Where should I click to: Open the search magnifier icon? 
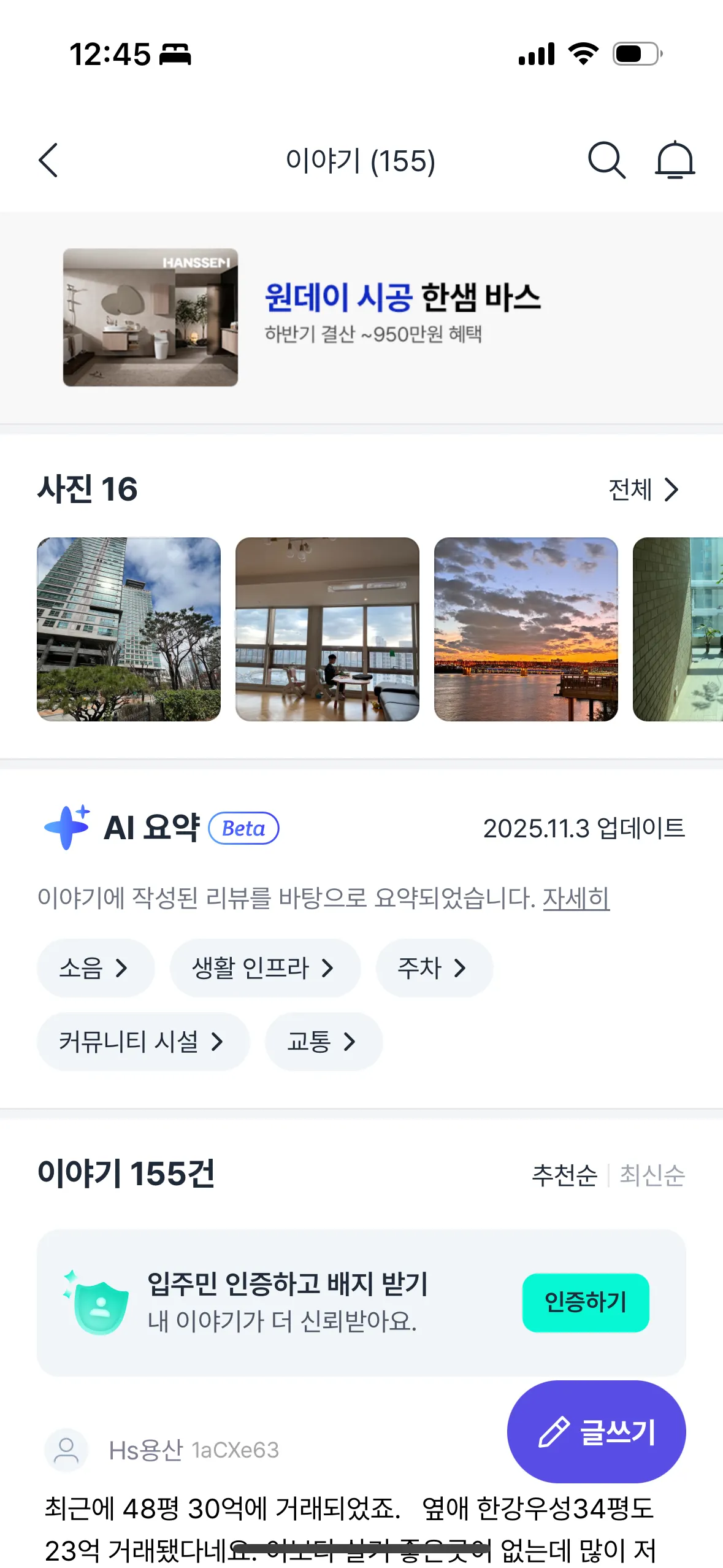point(606,161)
